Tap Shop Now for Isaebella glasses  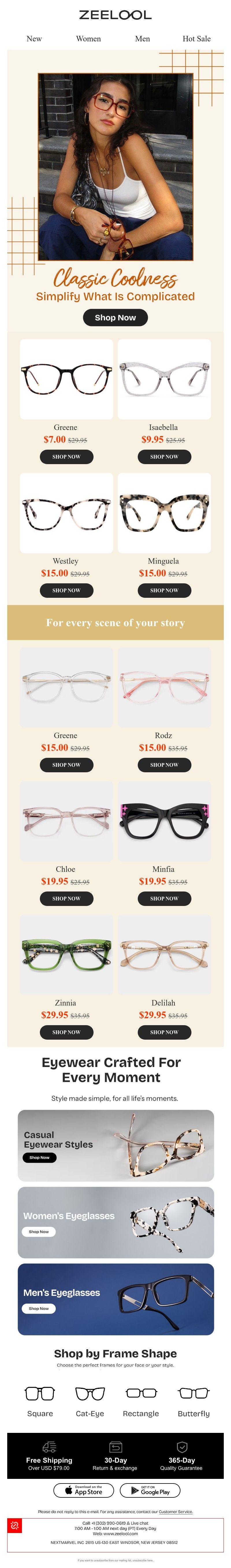(x=164, y=457)
